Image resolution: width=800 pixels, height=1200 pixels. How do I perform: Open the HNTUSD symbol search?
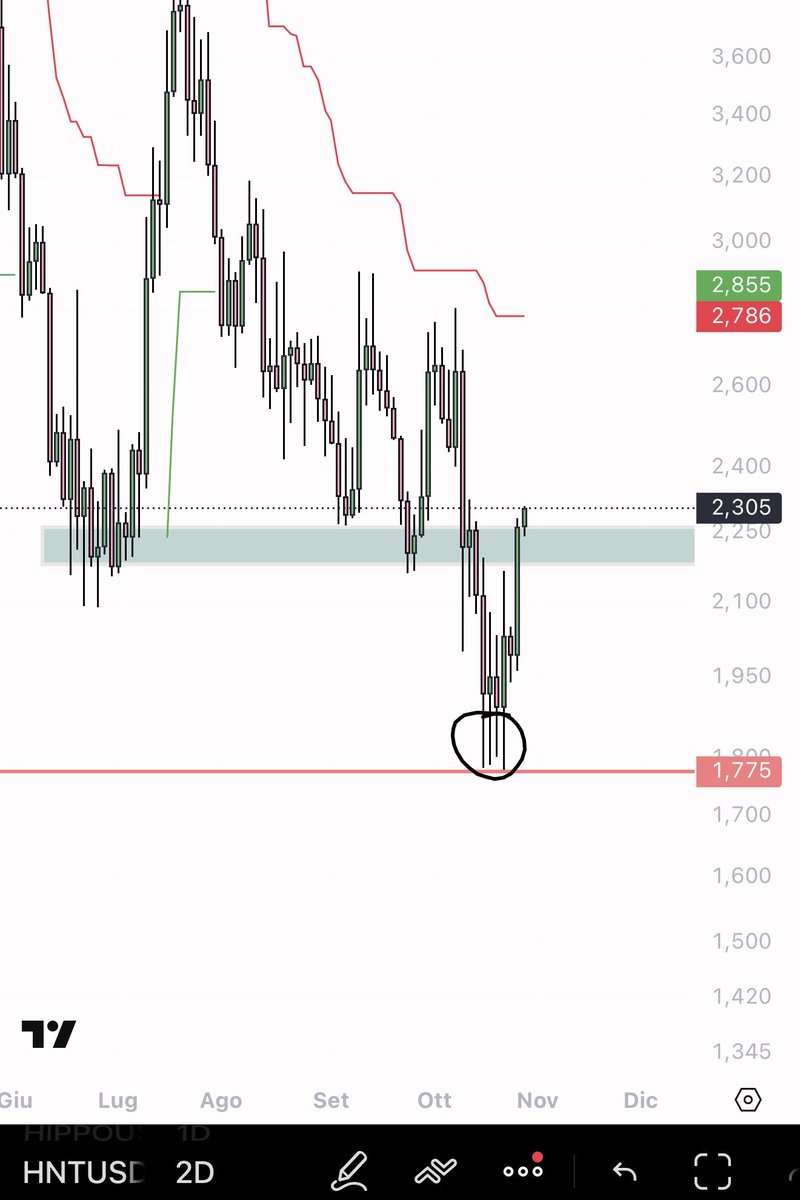click(84, 1171)
